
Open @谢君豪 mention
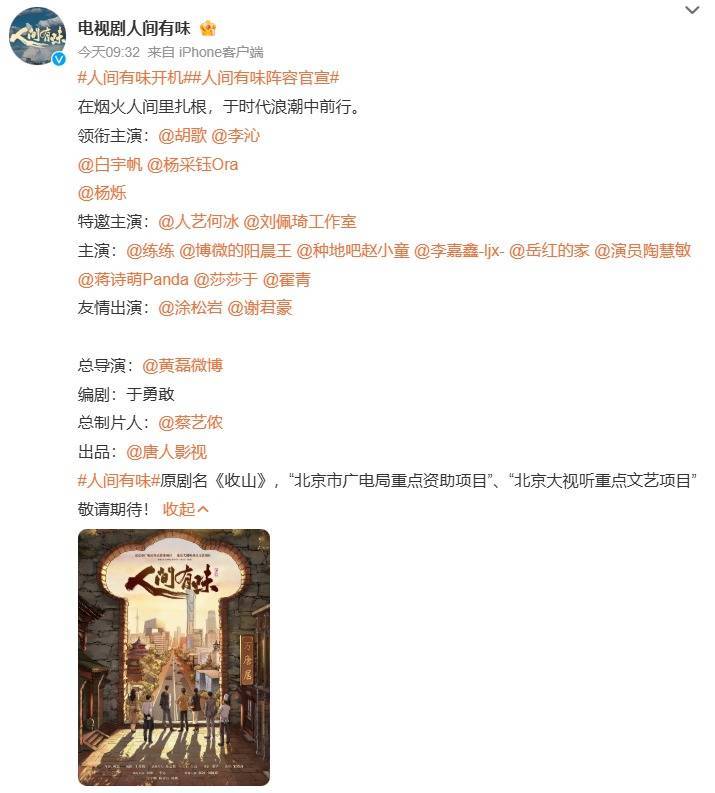[260, 308]
